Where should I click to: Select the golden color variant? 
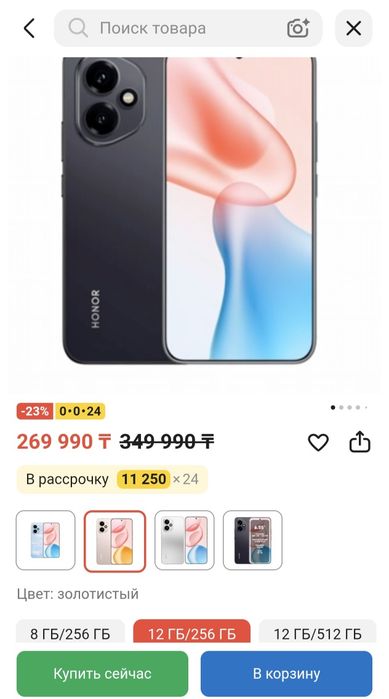tap(115, 541)
